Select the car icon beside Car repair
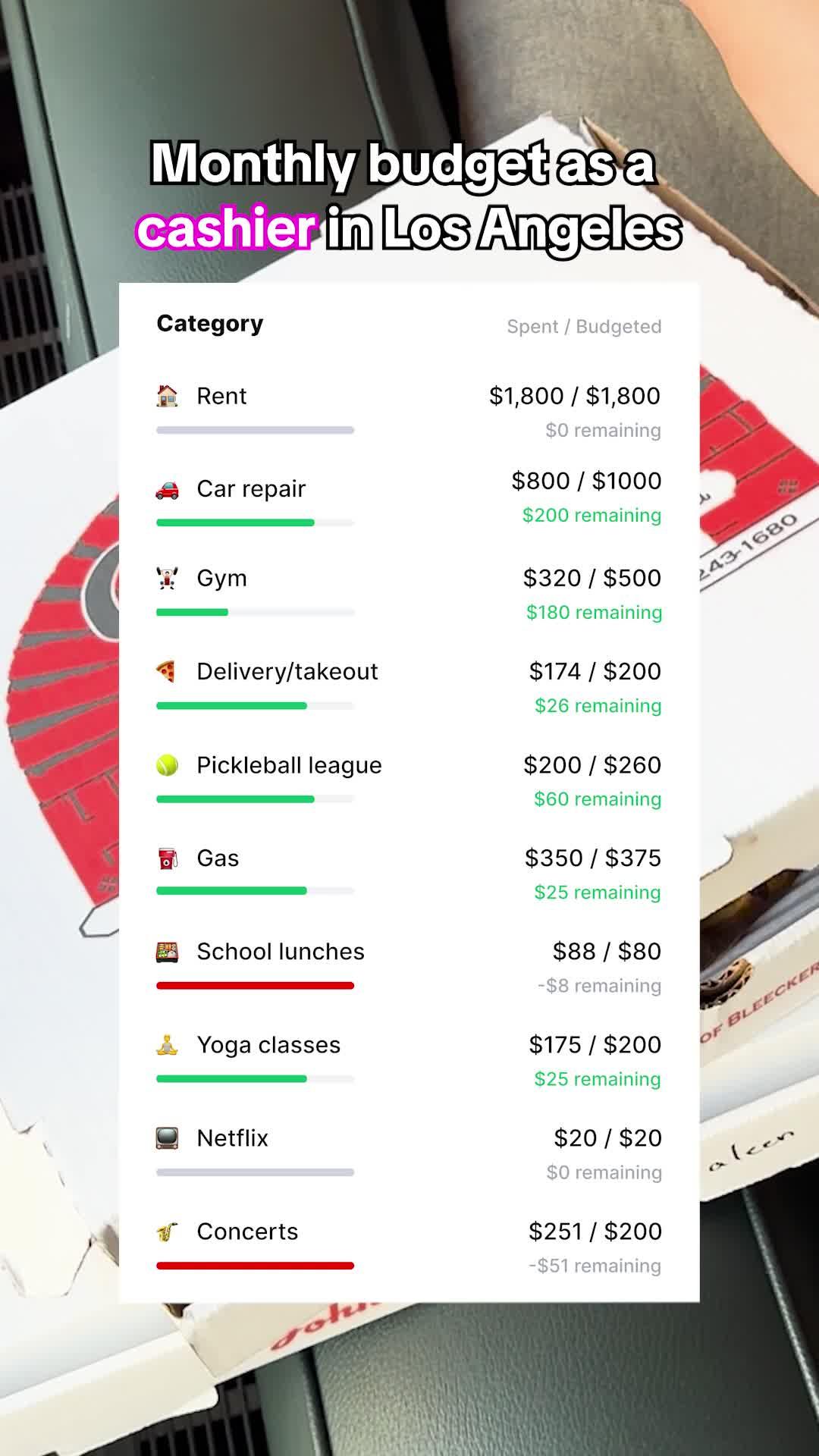819x1456 pixels. tap(168, 488)
